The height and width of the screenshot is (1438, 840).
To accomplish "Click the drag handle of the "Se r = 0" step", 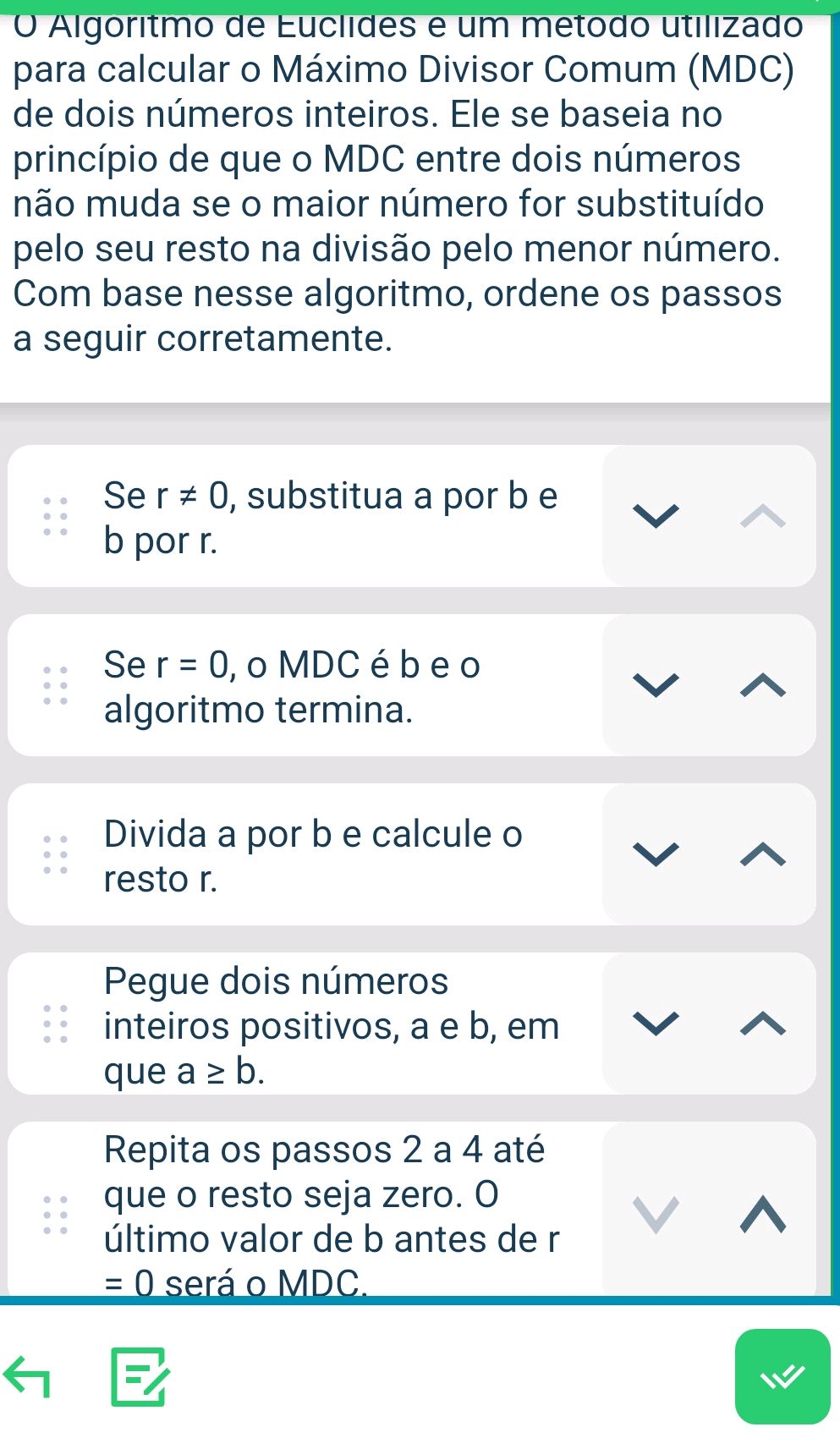I will click(x=53, y=685).
